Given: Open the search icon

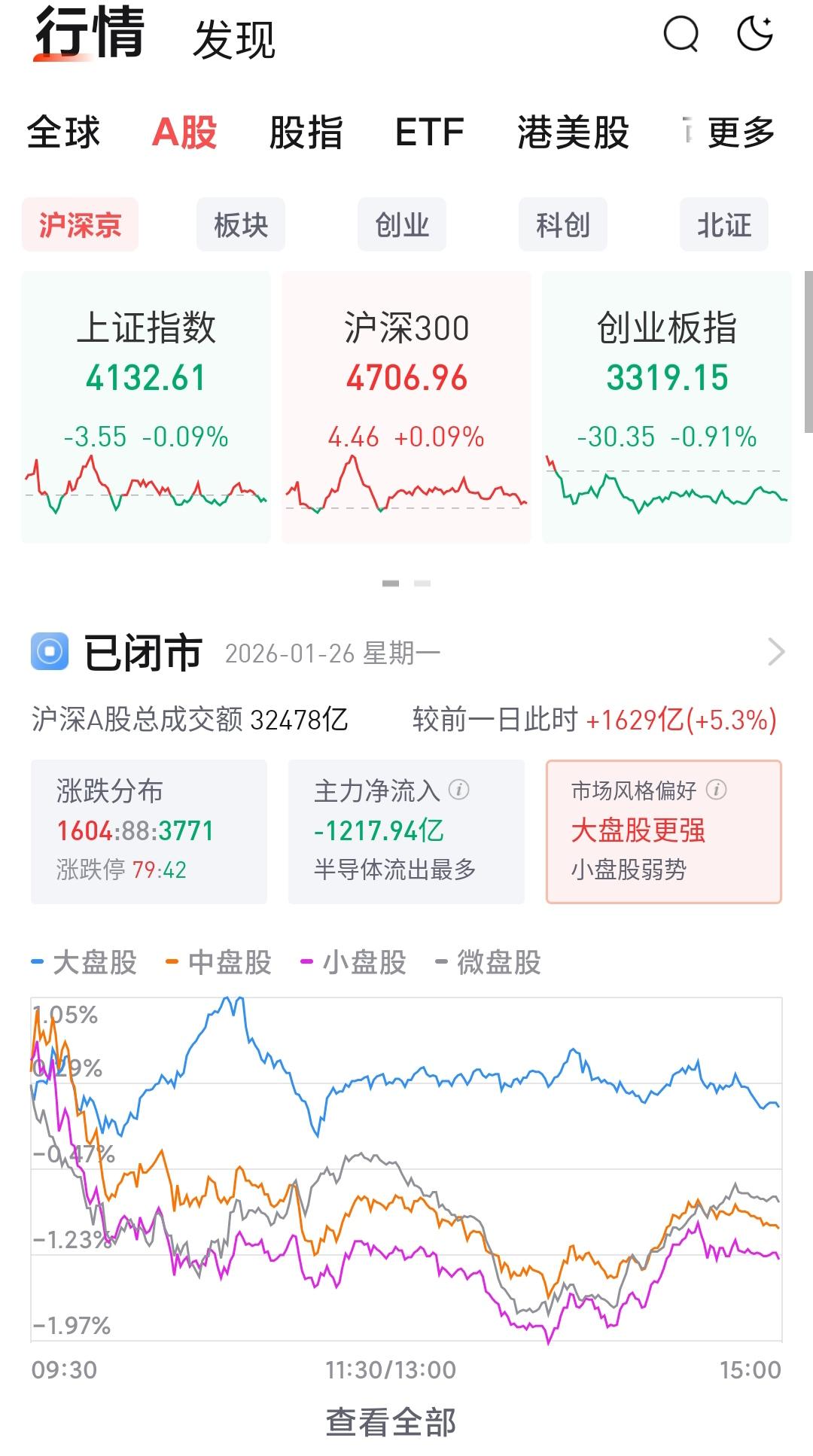Looking at the screenshot, I should 680,35.
